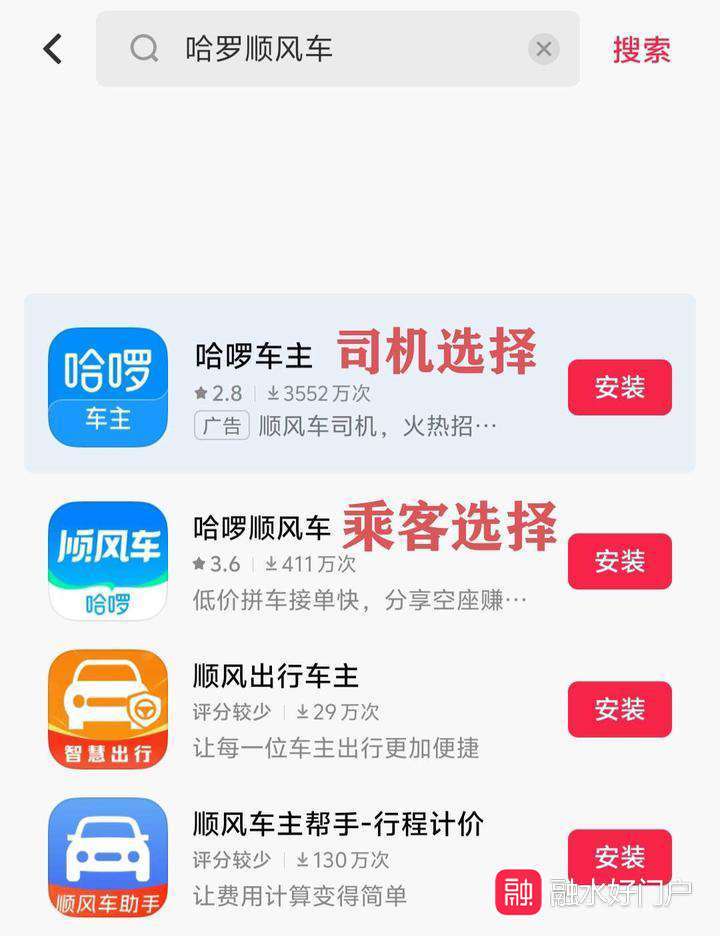This screenshot has height=936, width=720.
Task: Go back using the top-left arrow
Action: click(53, 49)
